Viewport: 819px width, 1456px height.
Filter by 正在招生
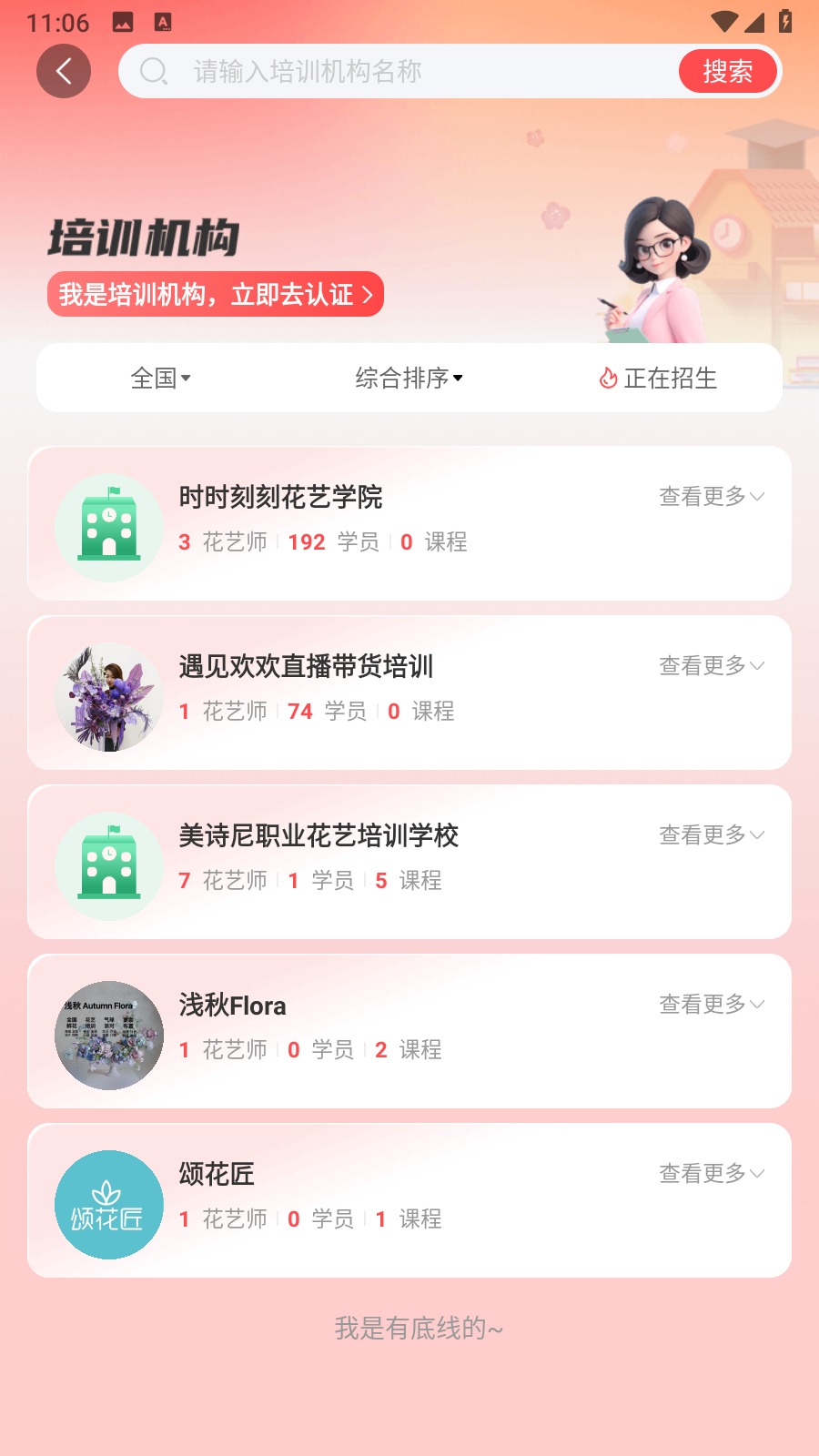click(658, 378)
